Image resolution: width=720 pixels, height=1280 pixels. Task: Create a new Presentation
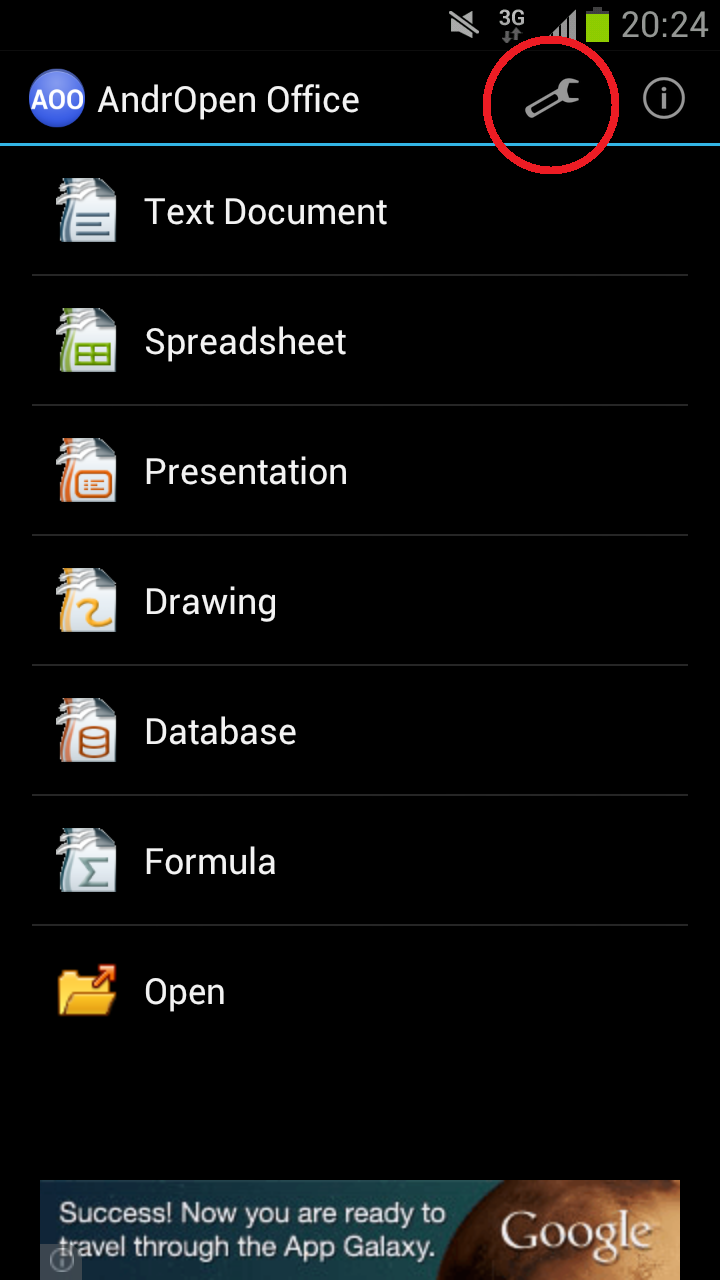[x=246, y=472]
